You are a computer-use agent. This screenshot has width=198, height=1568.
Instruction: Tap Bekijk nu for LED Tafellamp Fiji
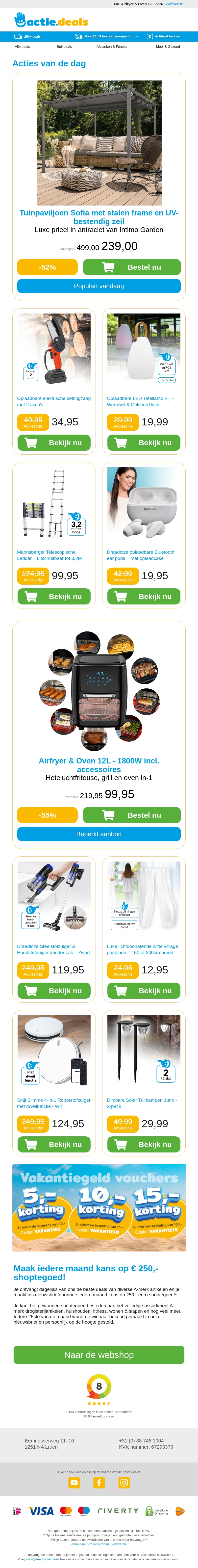point(144,443)
